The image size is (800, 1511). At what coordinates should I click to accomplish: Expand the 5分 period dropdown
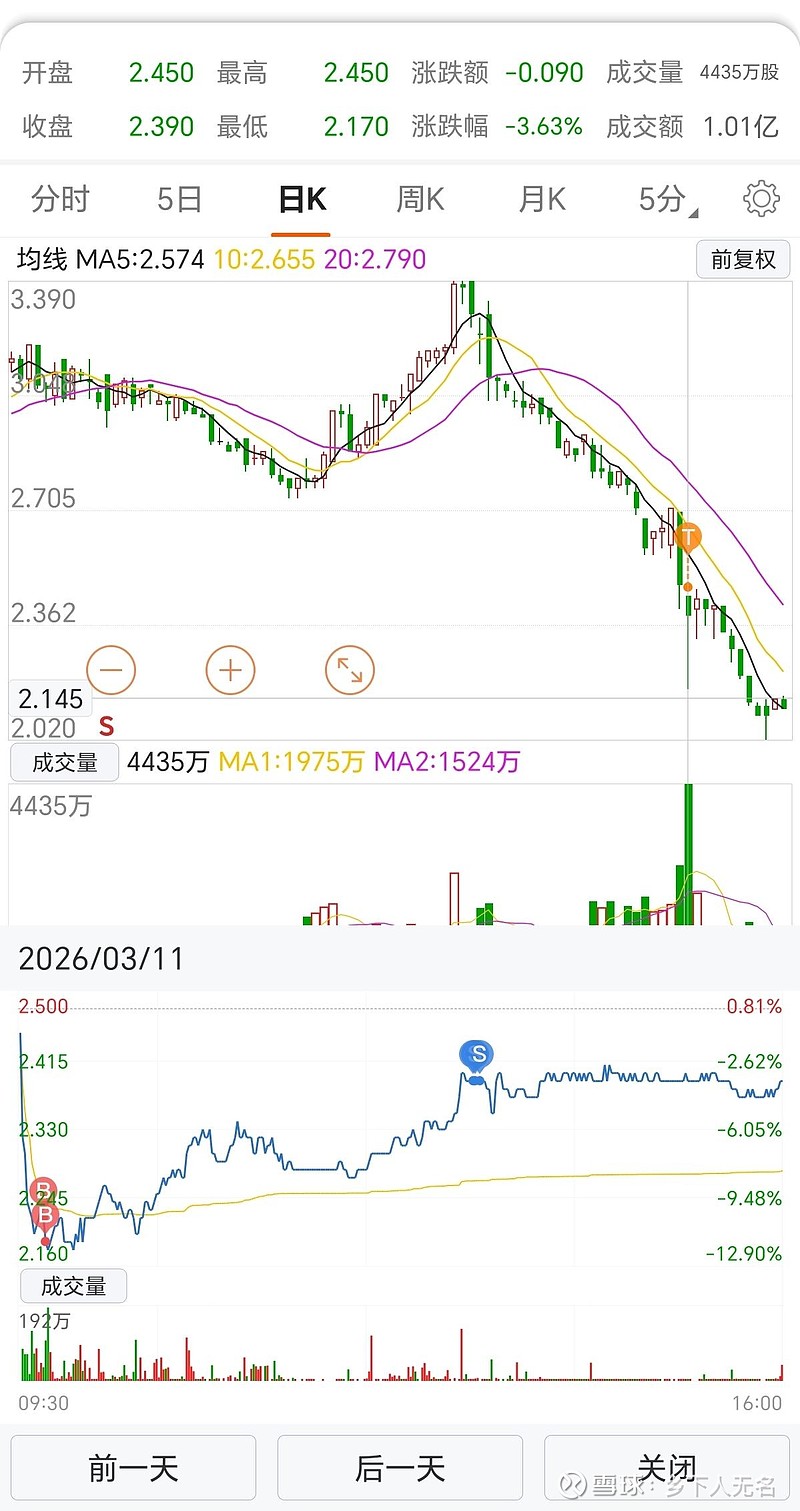(x=667, y=200)
